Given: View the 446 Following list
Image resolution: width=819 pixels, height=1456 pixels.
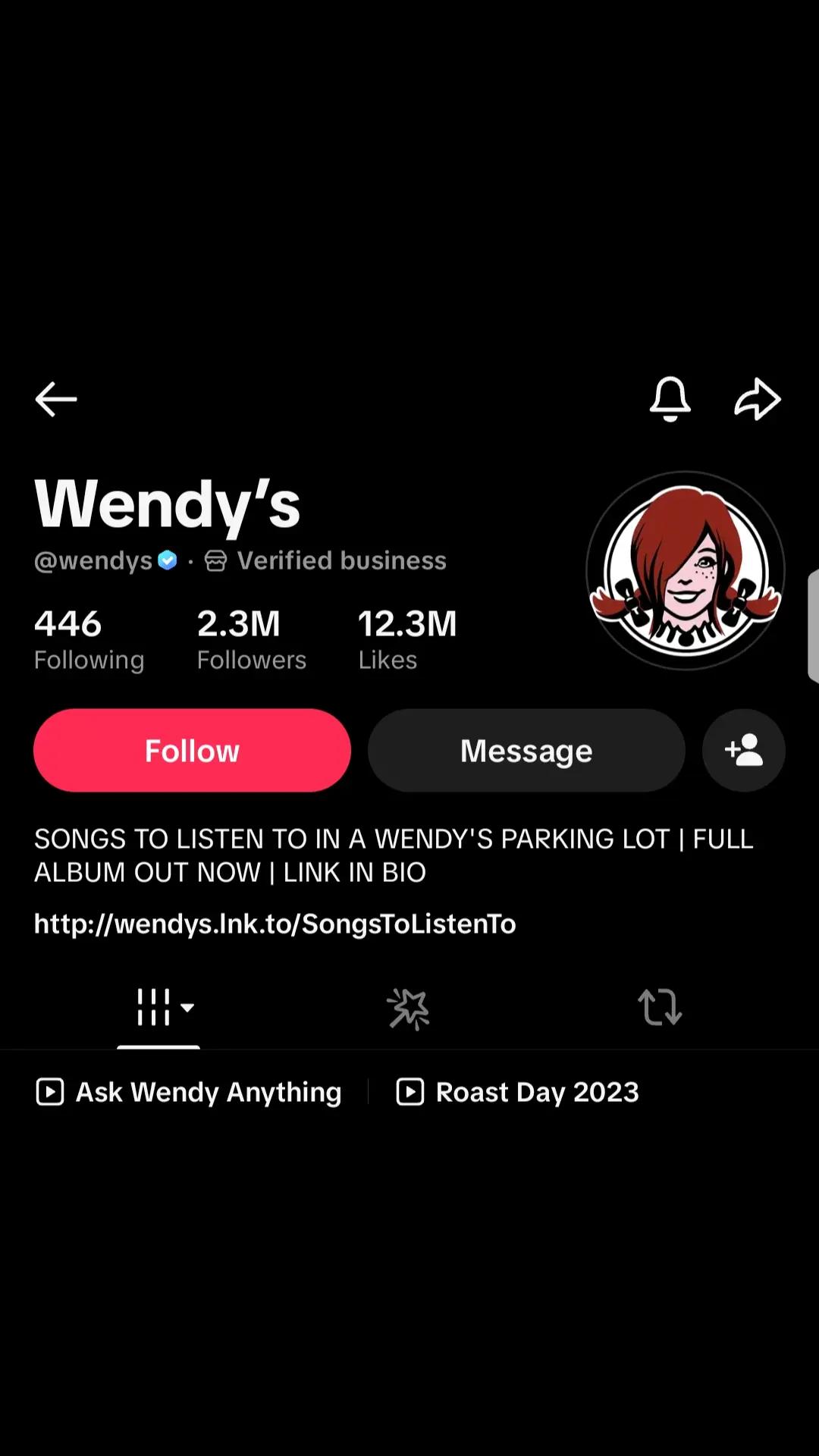Looking at the screenshot, I should pyautogui.click(x=89, y=640).
